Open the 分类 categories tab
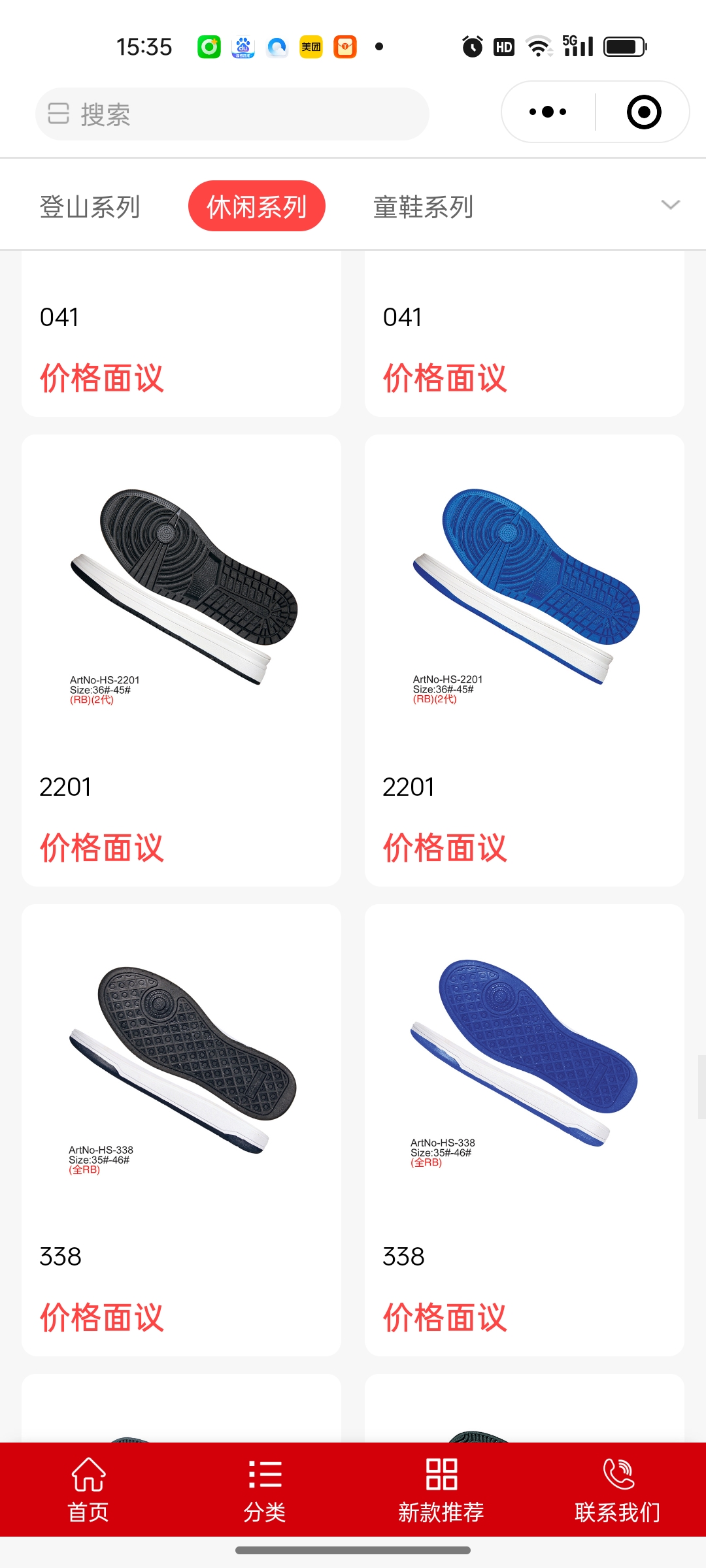 point(265,1490)
